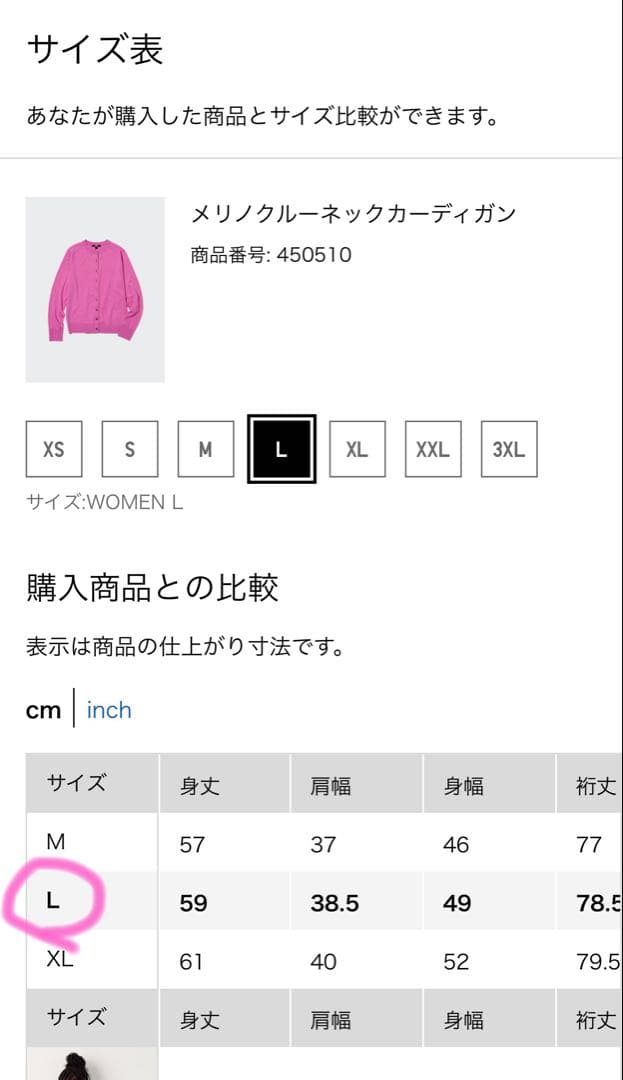Choose the S size box
The image size is (623, 1080).
click(x=129, y=449)
